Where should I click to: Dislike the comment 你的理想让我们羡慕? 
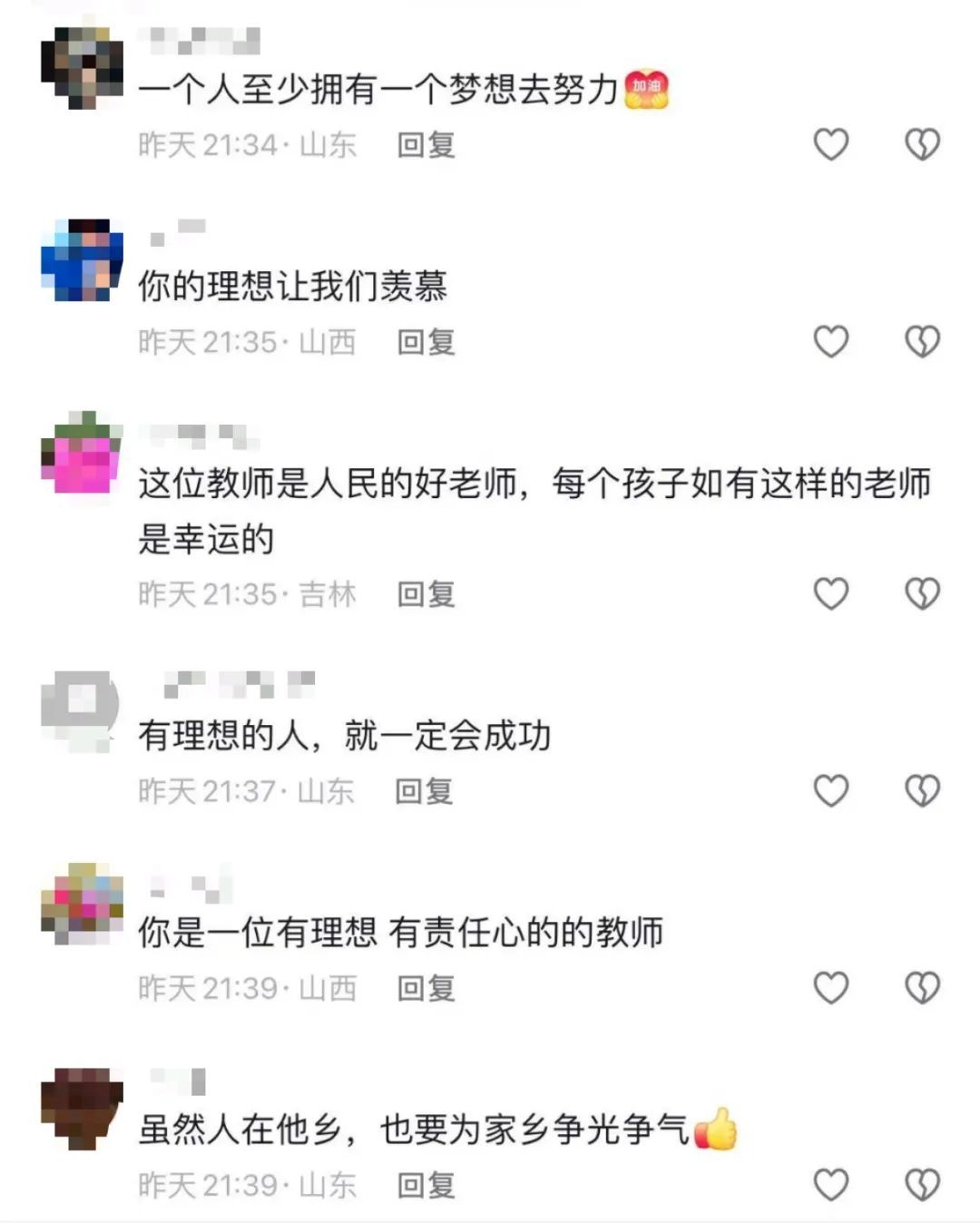[922, 342]
